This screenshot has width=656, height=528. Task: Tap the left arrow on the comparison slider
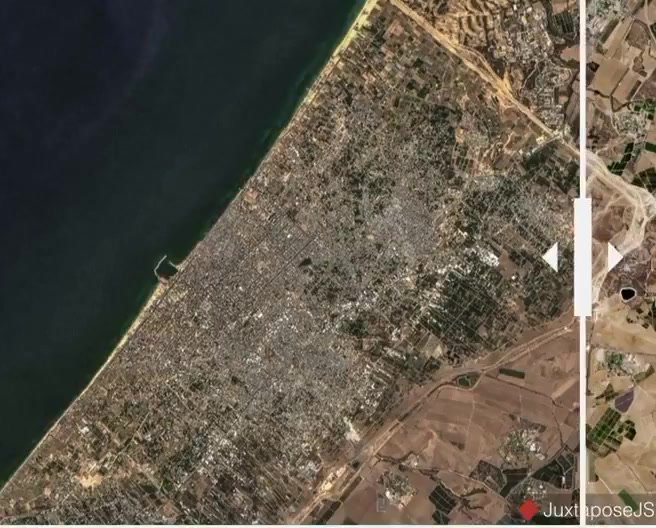551,257
